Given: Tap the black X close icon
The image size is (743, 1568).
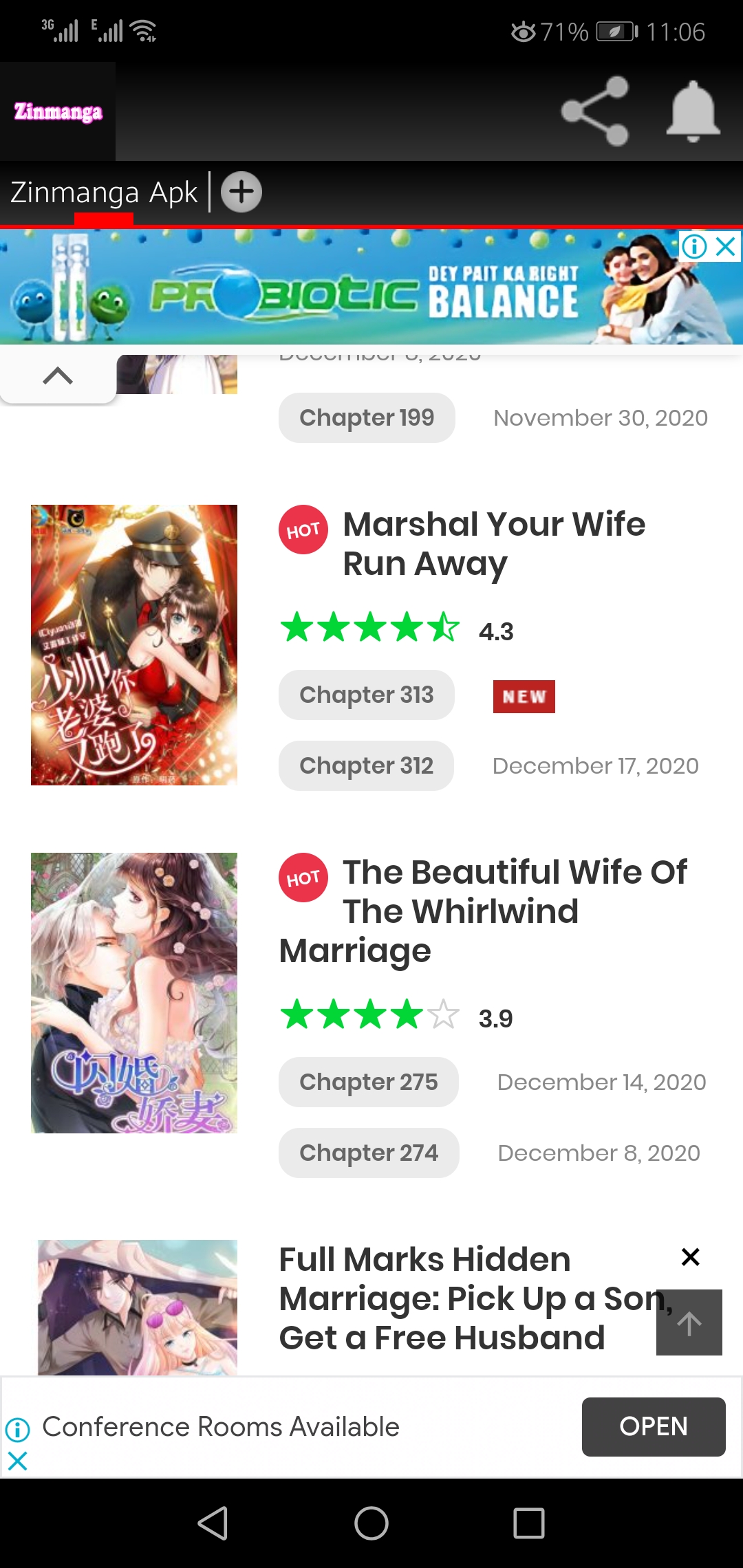Looking at the screenshot, I should coord(690,1257).
